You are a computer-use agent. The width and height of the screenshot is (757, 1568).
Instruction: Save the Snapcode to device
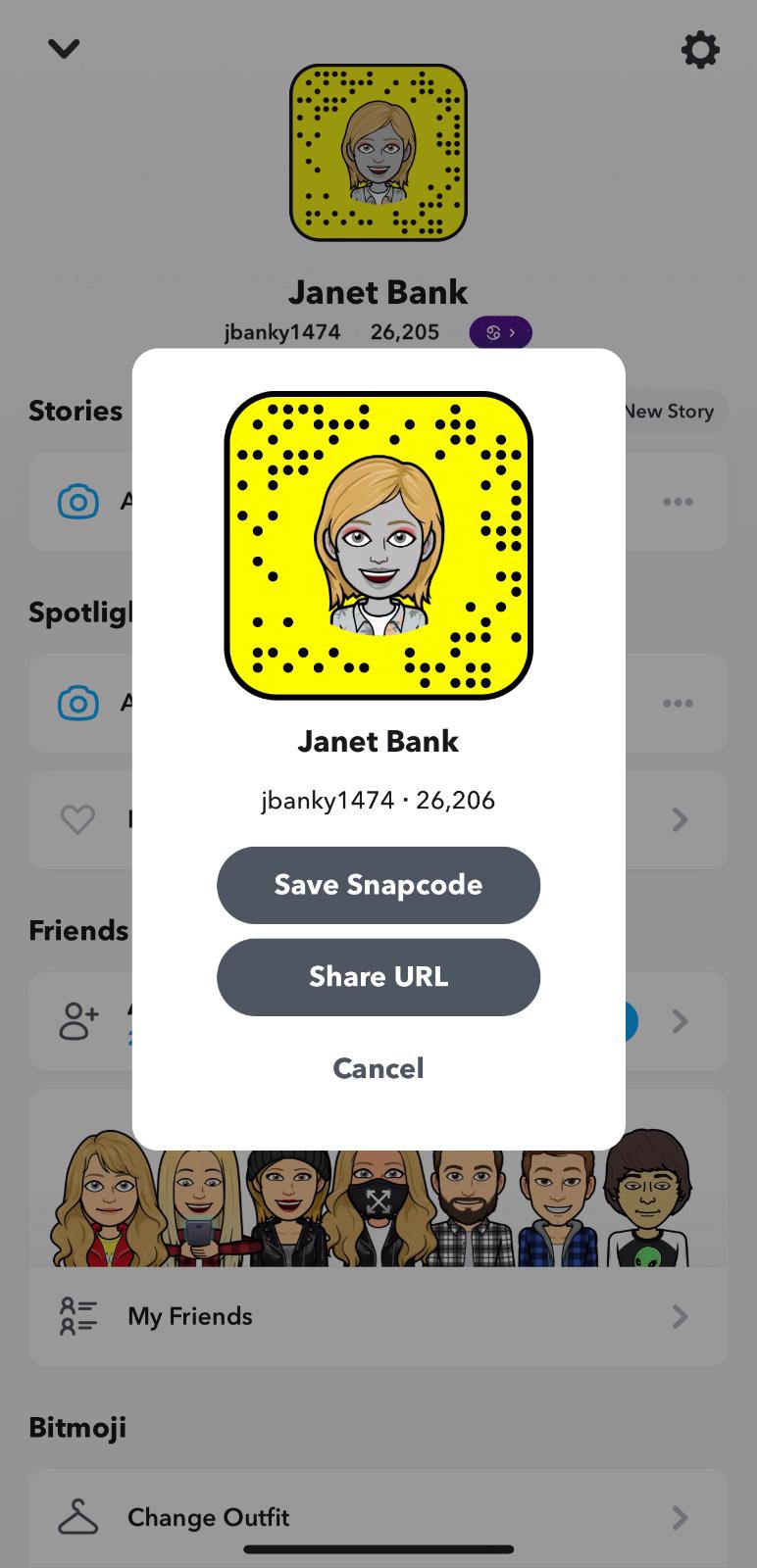(378, 885)
